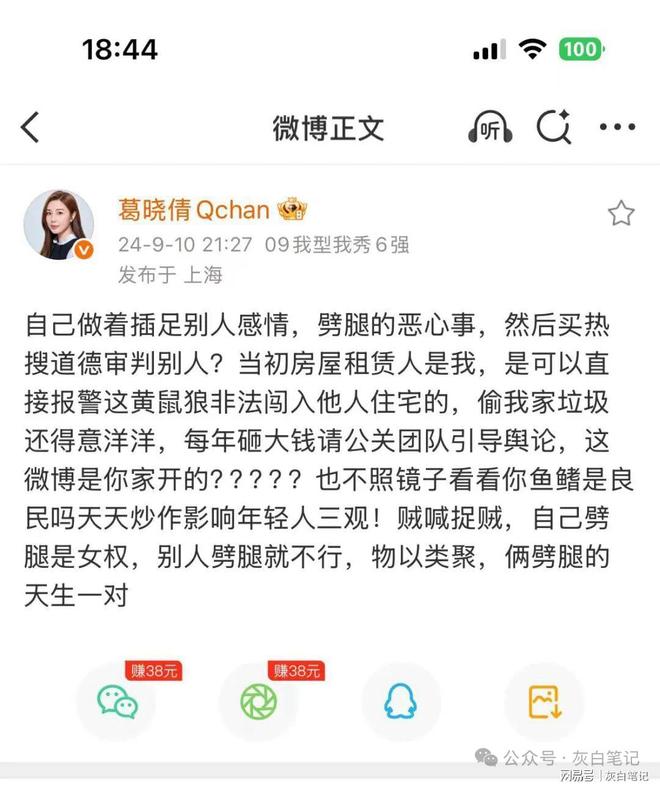Share the post to QQ

pos(400,702)
